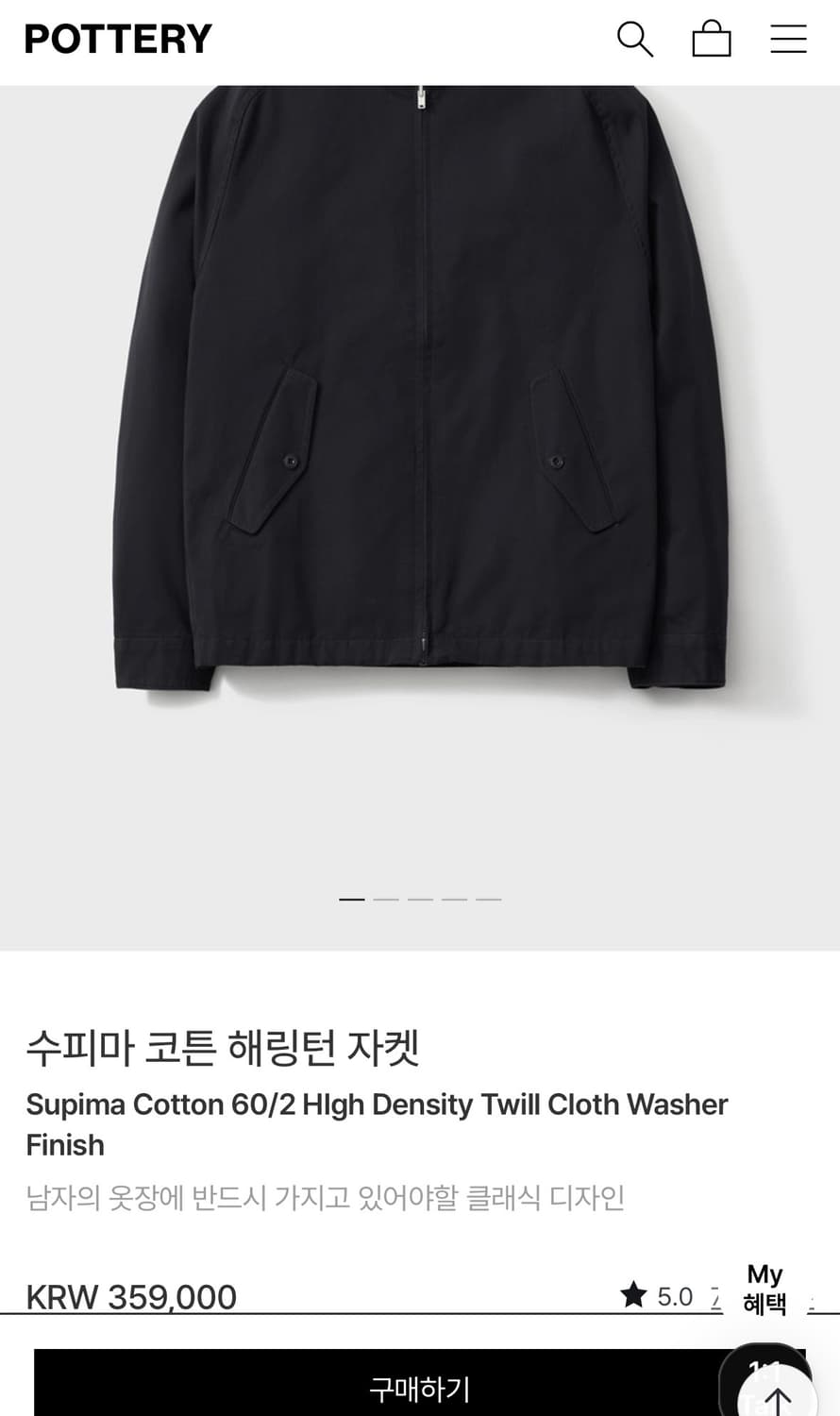Open the search icon
Screen dimensions: 840x1416
[635, 39]
